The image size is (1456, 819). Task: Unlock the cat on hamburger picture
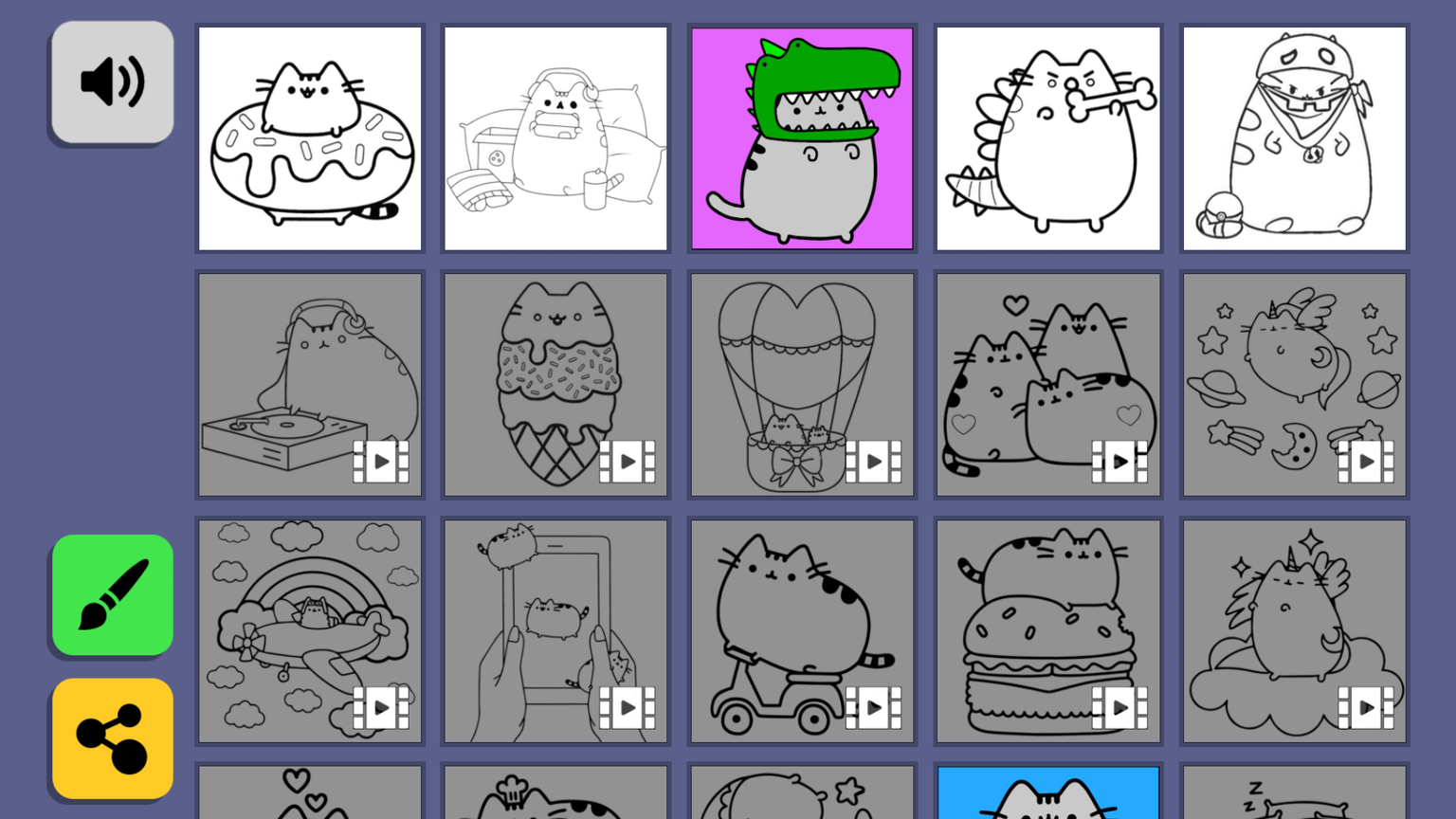pos(1047,631)
